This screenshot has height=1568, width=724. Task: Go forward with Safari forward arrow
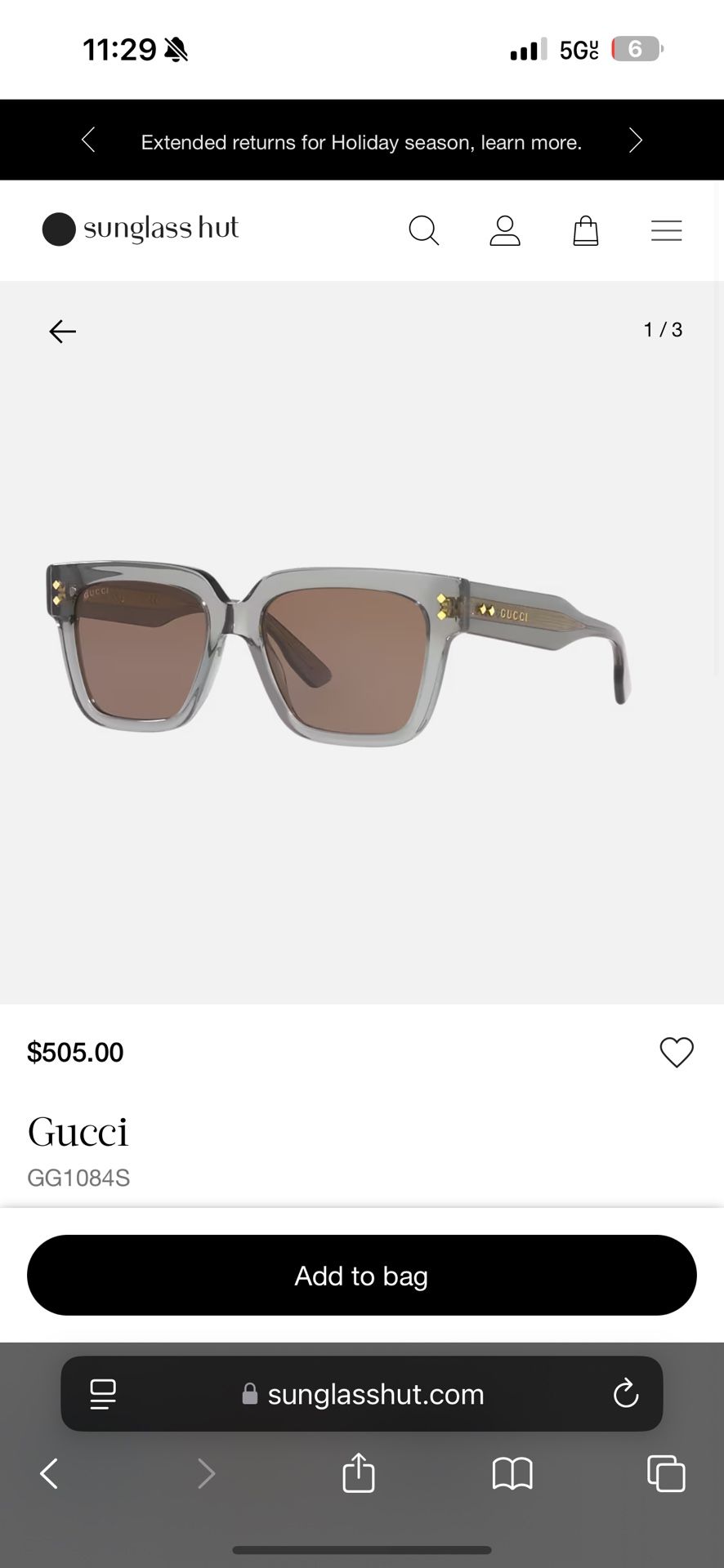click(x=206, y=1474)
